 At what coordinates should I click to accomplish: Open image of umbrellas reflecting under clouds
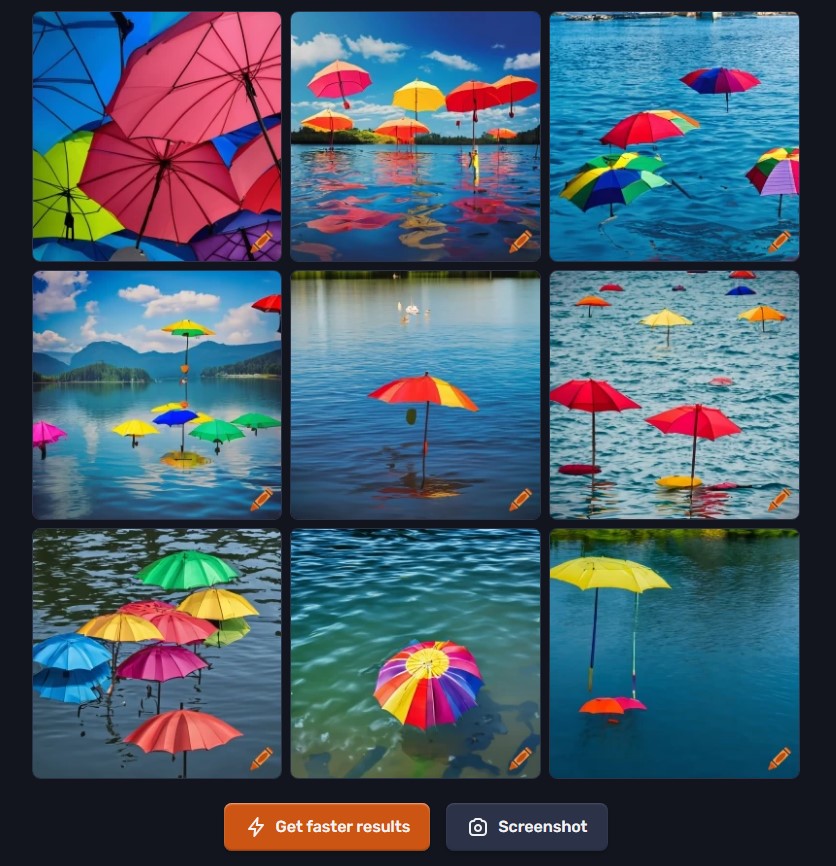tap(415, 120)
